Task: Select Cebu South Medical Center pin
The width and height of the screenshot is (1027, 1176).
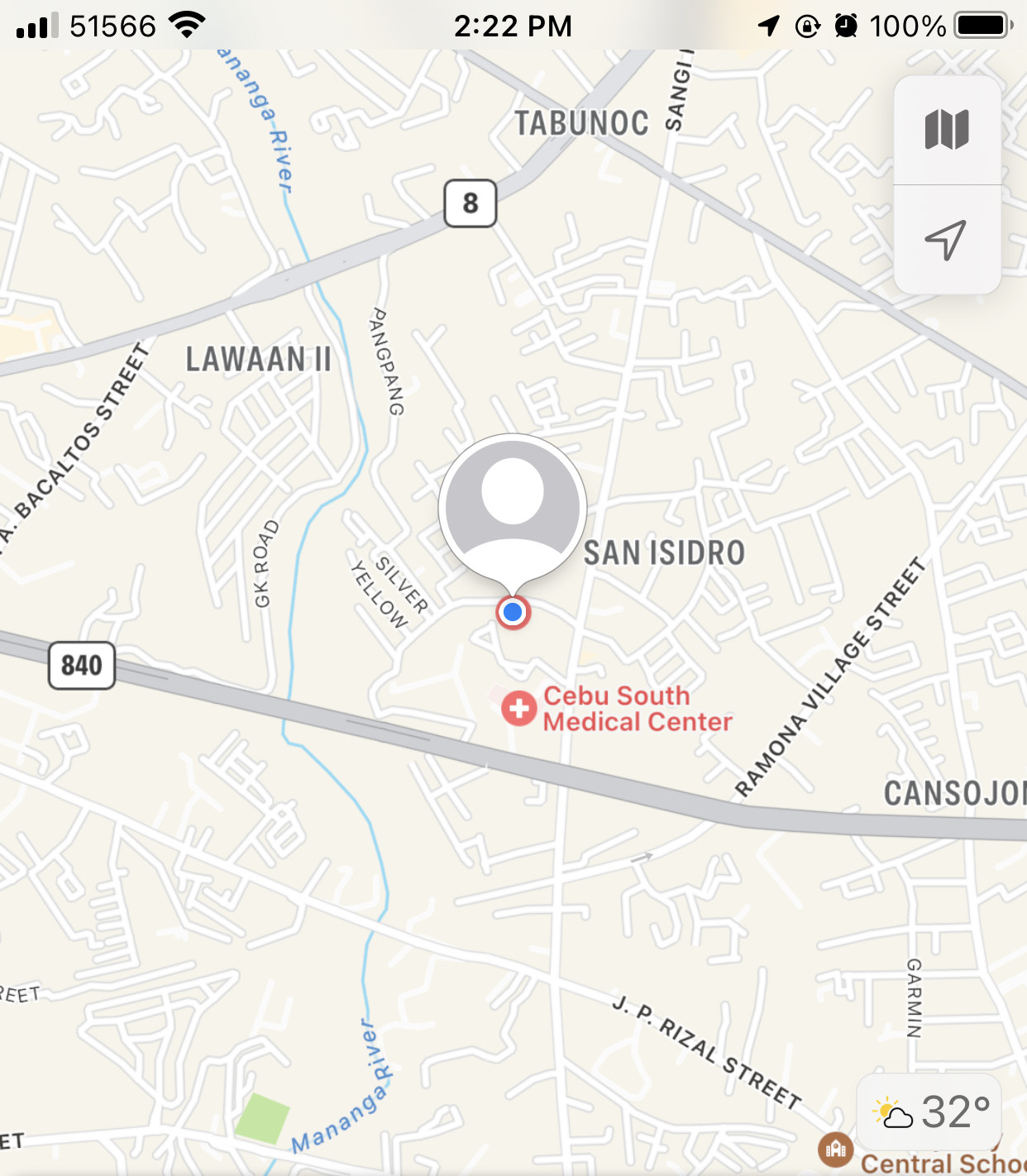Action: point(519,709)
